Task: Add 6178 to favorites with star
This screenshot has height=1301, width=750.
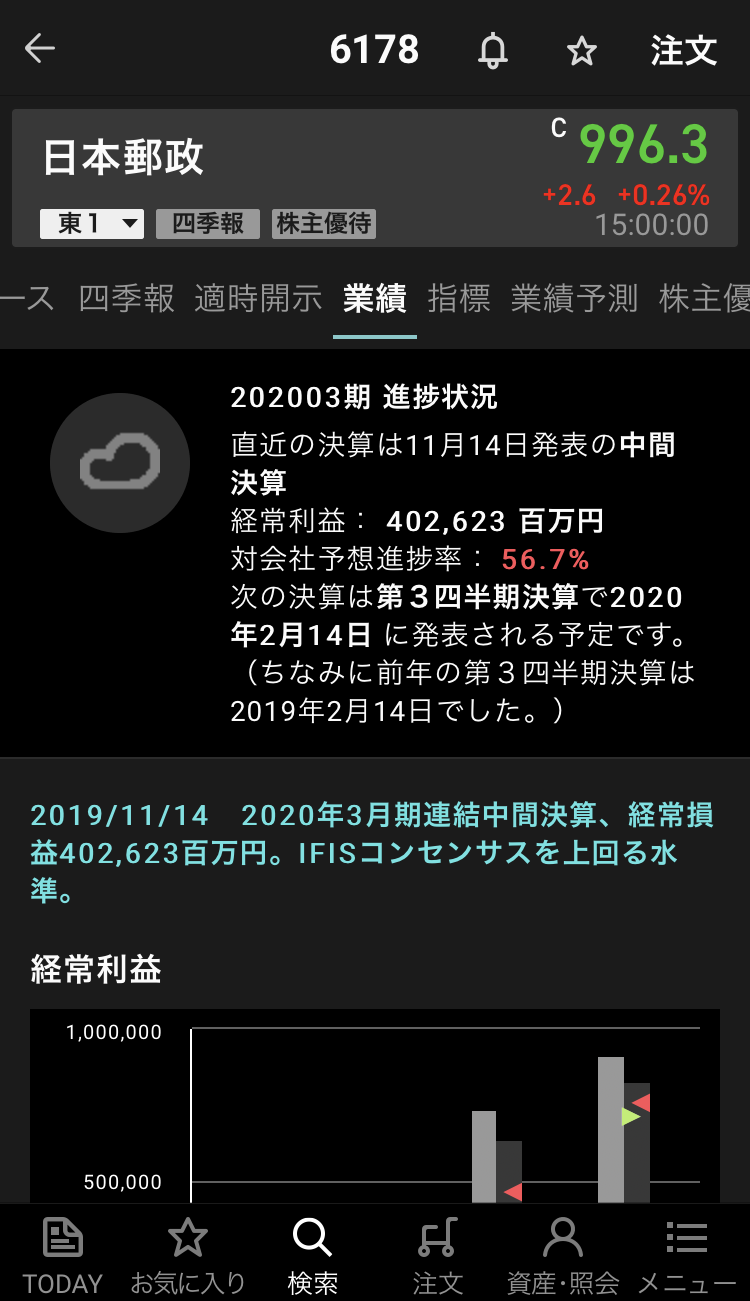Action: click(x=581, y=51)
